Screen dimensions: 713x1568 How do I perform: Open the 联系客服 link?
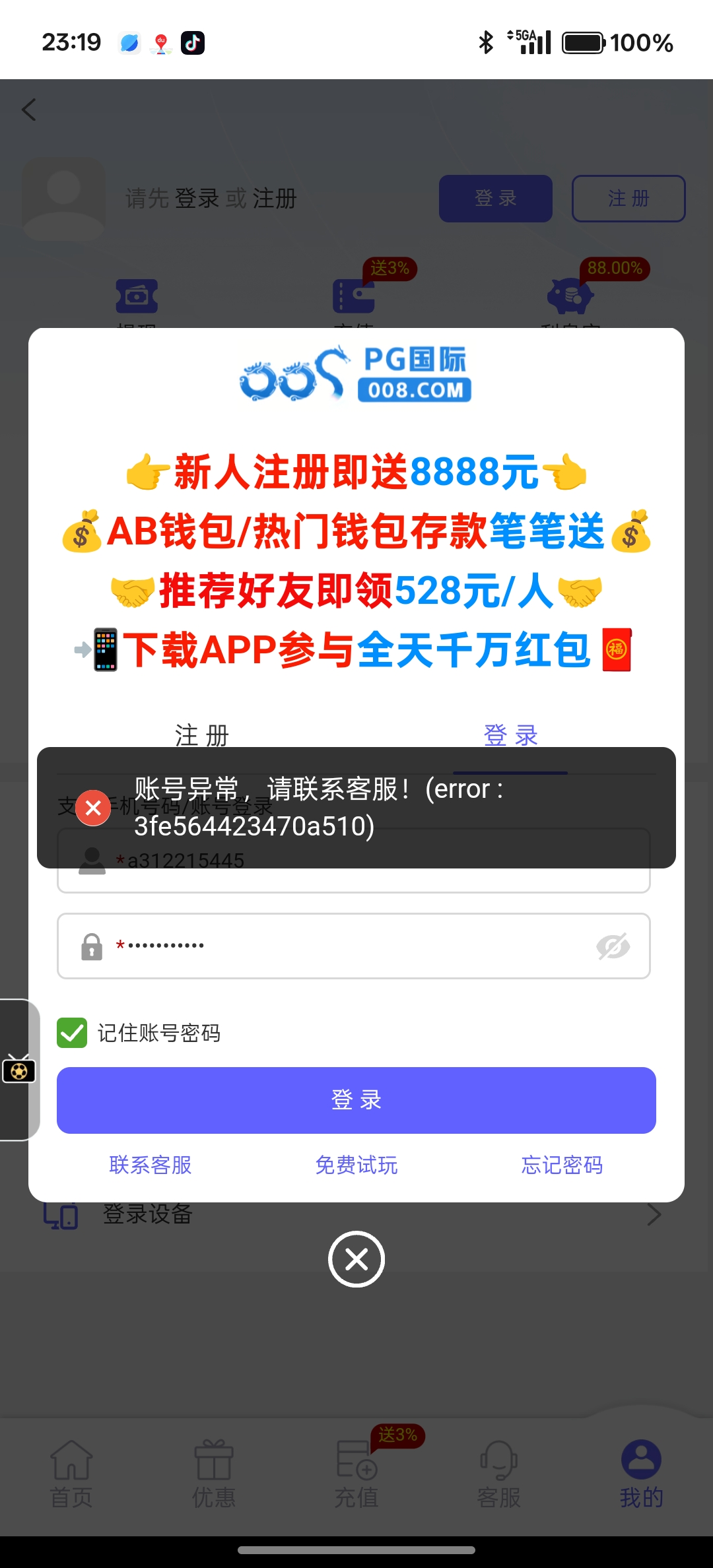click(x=151, y=1165)
